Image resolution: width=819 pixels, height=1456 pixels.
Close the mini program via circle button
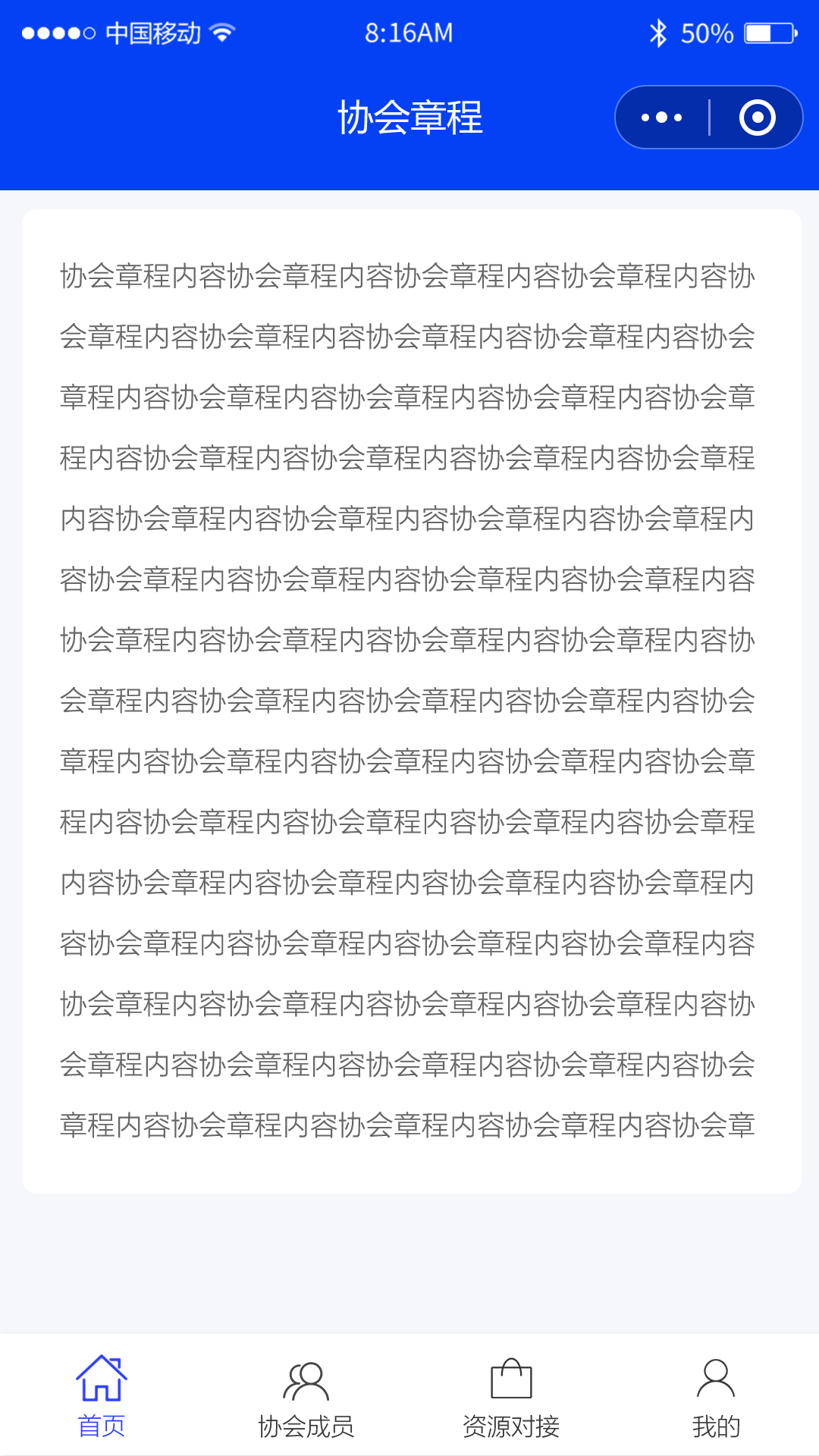(x=757, y=118)
